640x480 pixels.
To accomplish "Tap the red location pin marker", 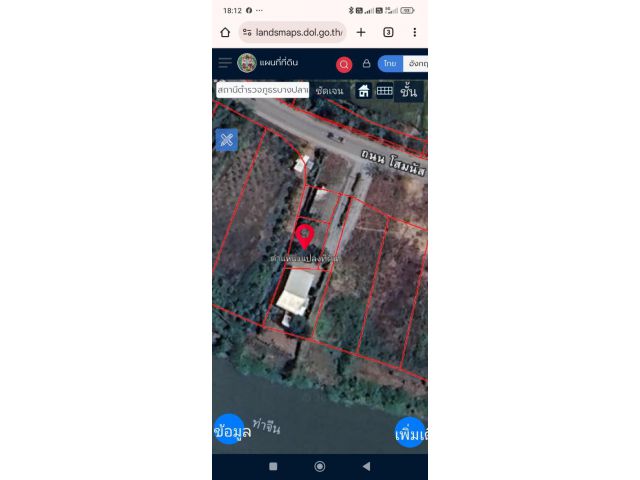I will pyautogui.click(x=305, y=237).
